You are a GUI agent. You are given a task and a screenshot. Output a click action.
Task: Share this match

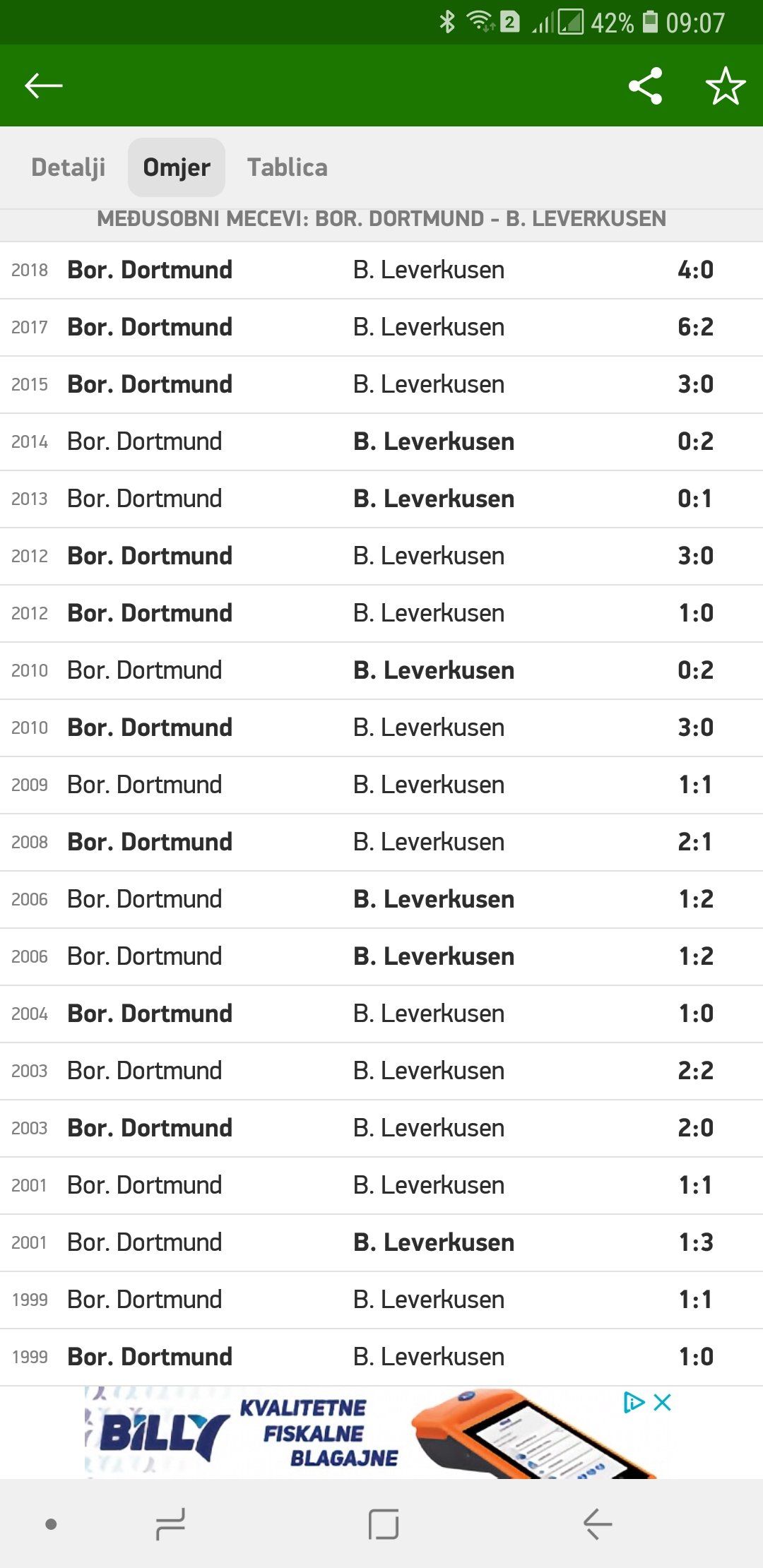coord(645,86)
